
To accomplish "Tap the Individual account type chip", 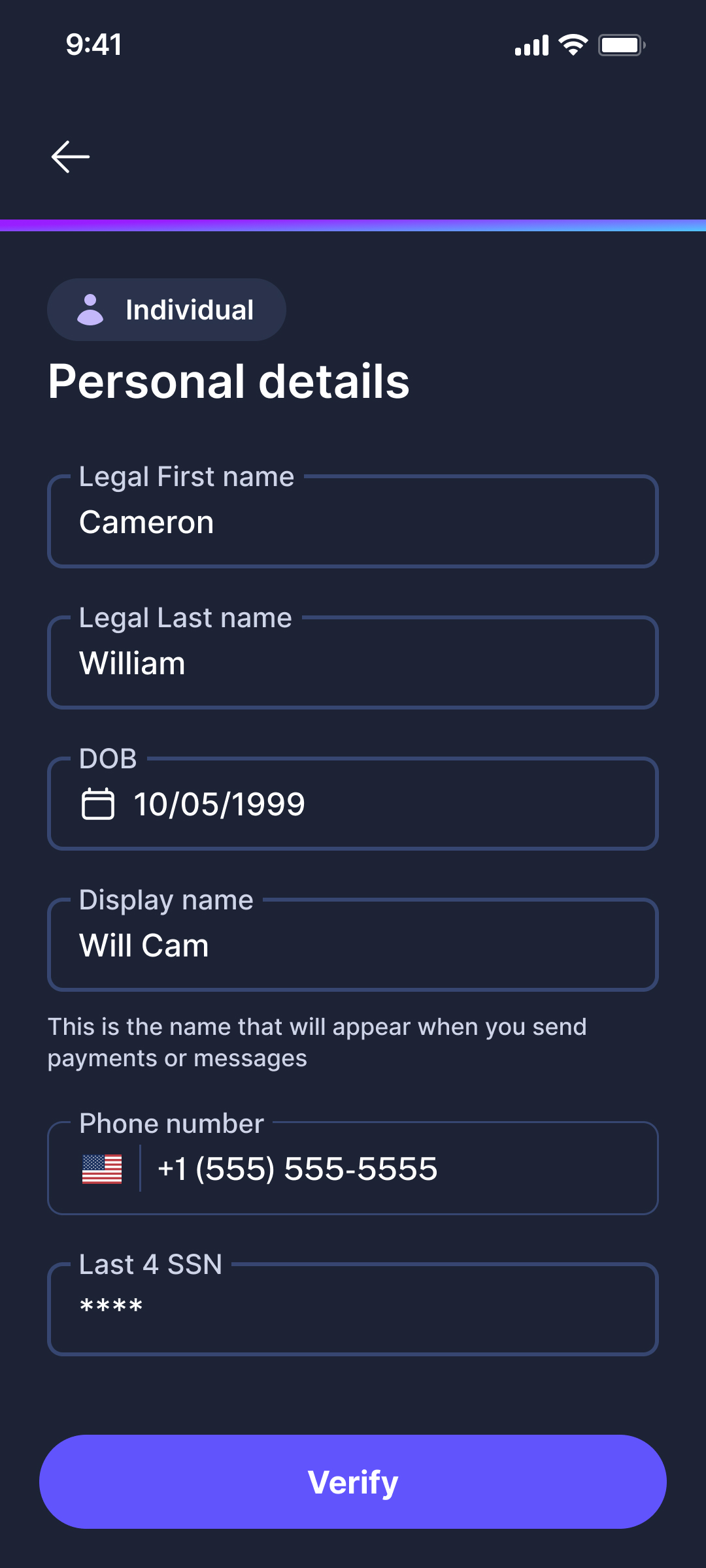I will click(x=167, y=310).
